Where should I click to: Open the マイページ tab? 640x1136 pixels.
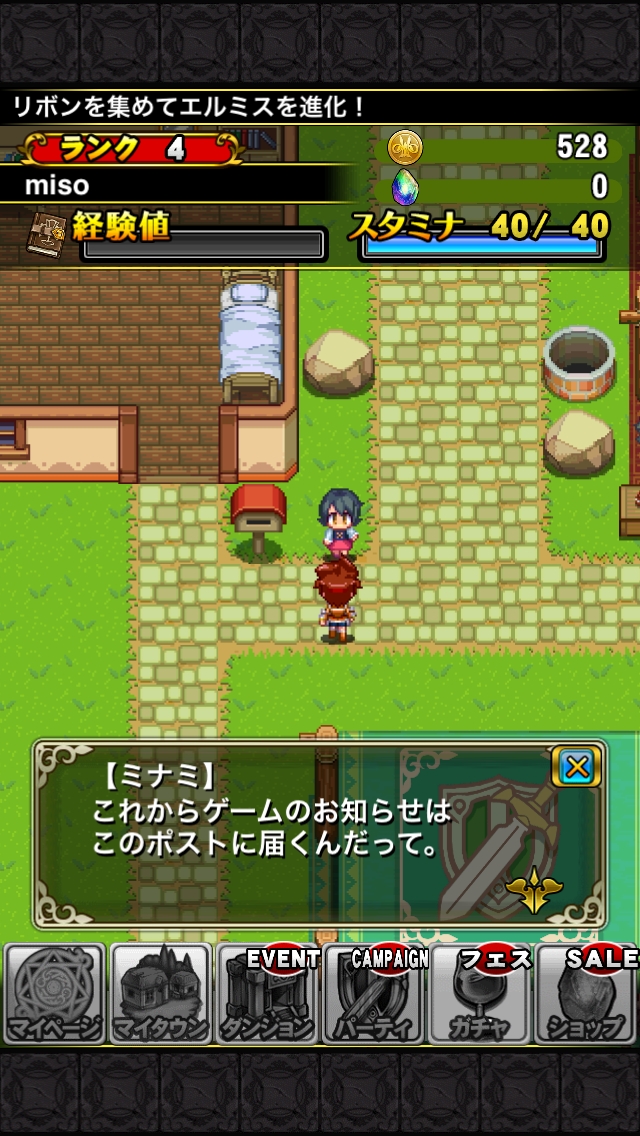[54, 994]
